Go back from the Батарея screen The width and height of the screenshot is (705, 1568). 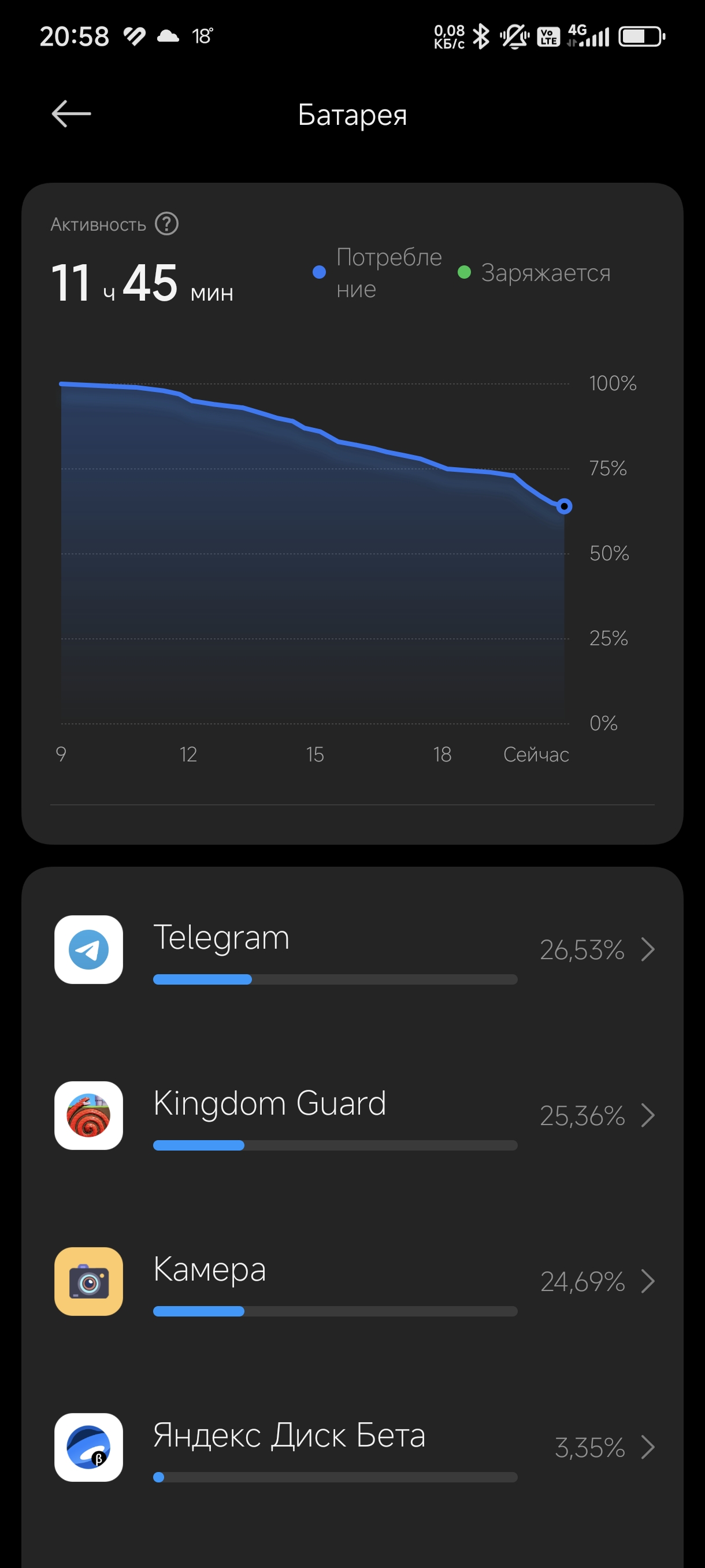(71, 114)
